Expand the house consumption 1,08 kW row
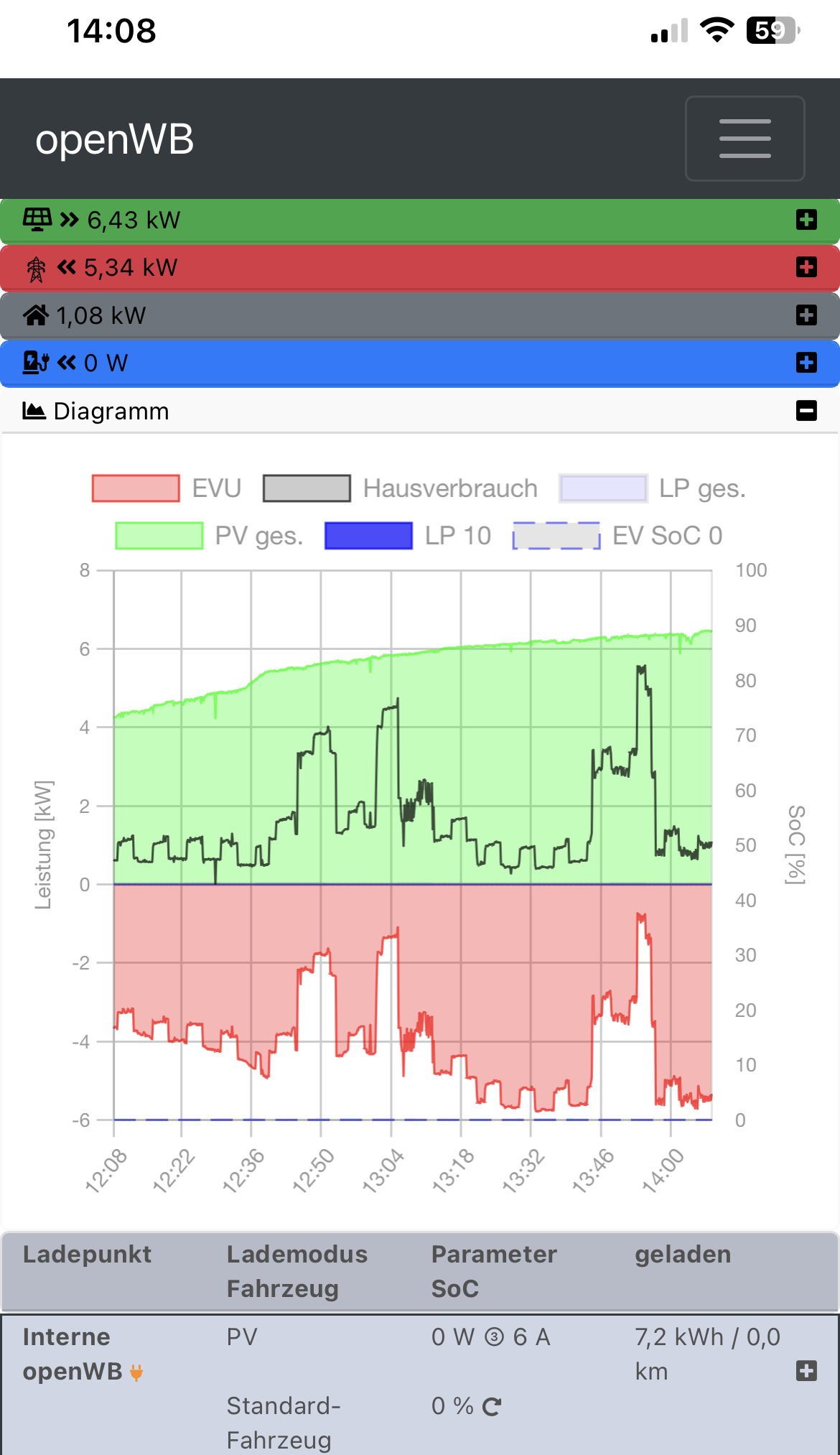Screen dimensions: 840x1455 (806, 315)
